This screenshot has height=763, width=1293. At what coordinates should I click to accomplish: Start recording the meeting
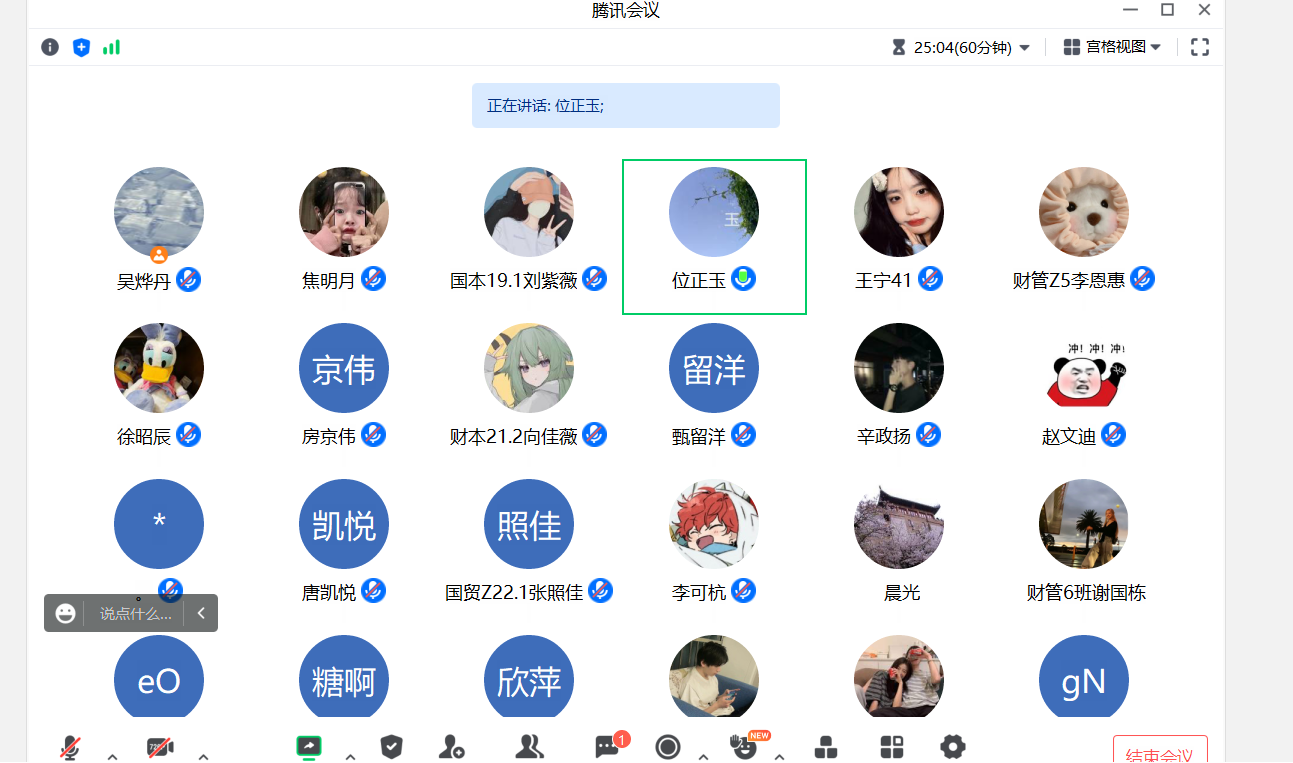pos(668,747)
